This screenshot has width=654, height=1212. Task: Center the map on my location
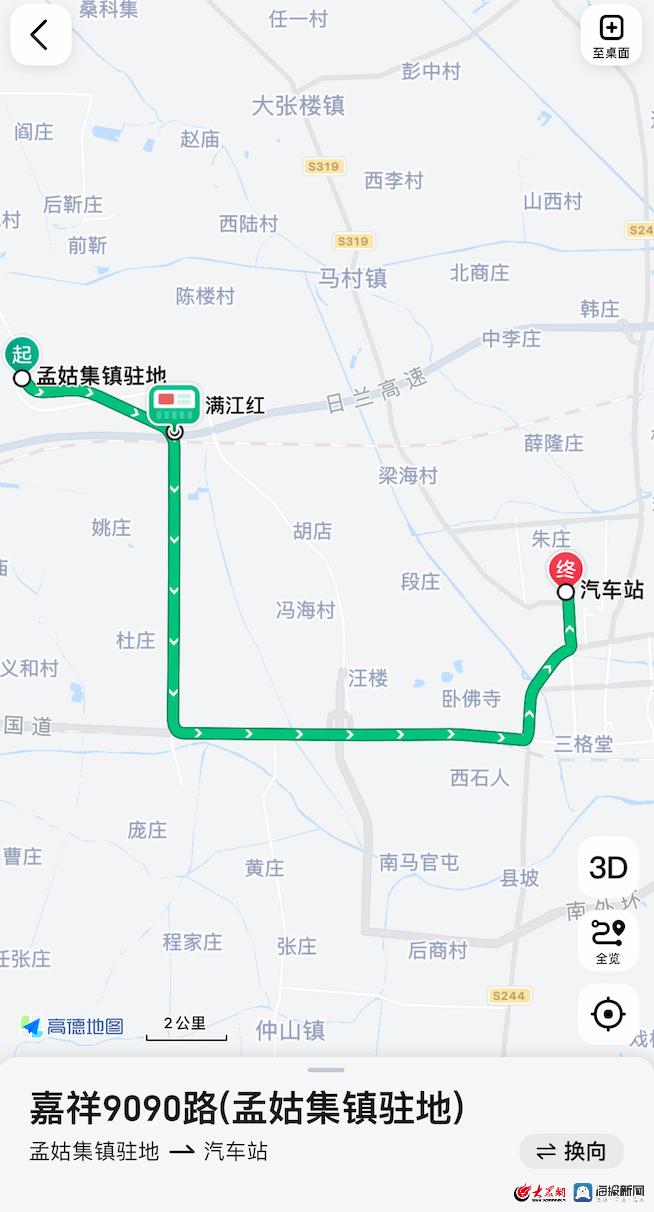pos(608,1014)
